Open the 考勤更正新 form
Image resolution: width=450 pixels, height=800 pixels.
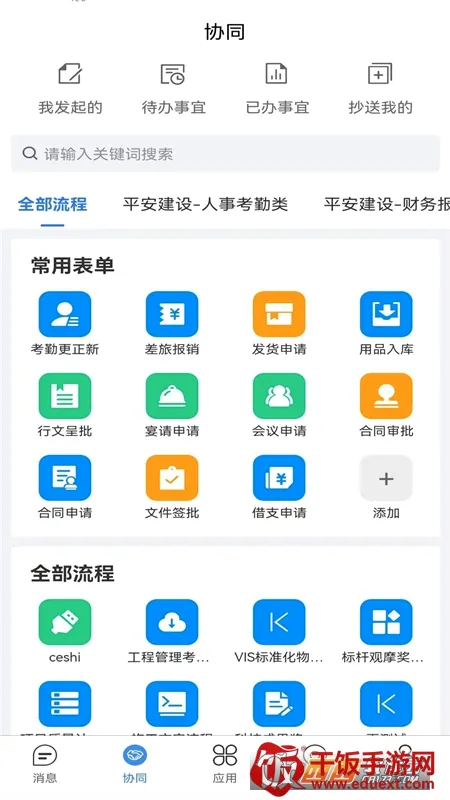(65, 323)
